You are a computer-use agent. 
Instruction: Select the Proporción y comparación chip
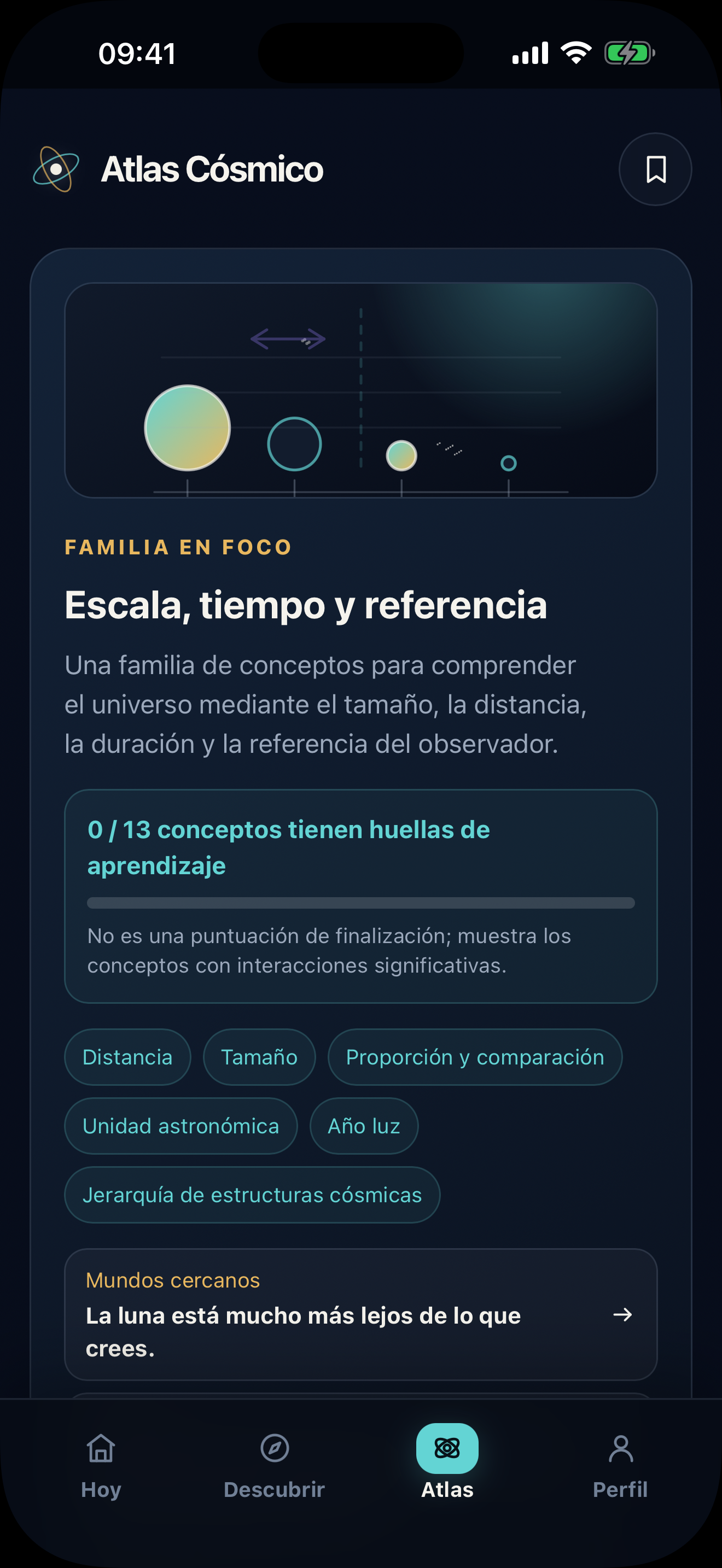coord(475,1057)
